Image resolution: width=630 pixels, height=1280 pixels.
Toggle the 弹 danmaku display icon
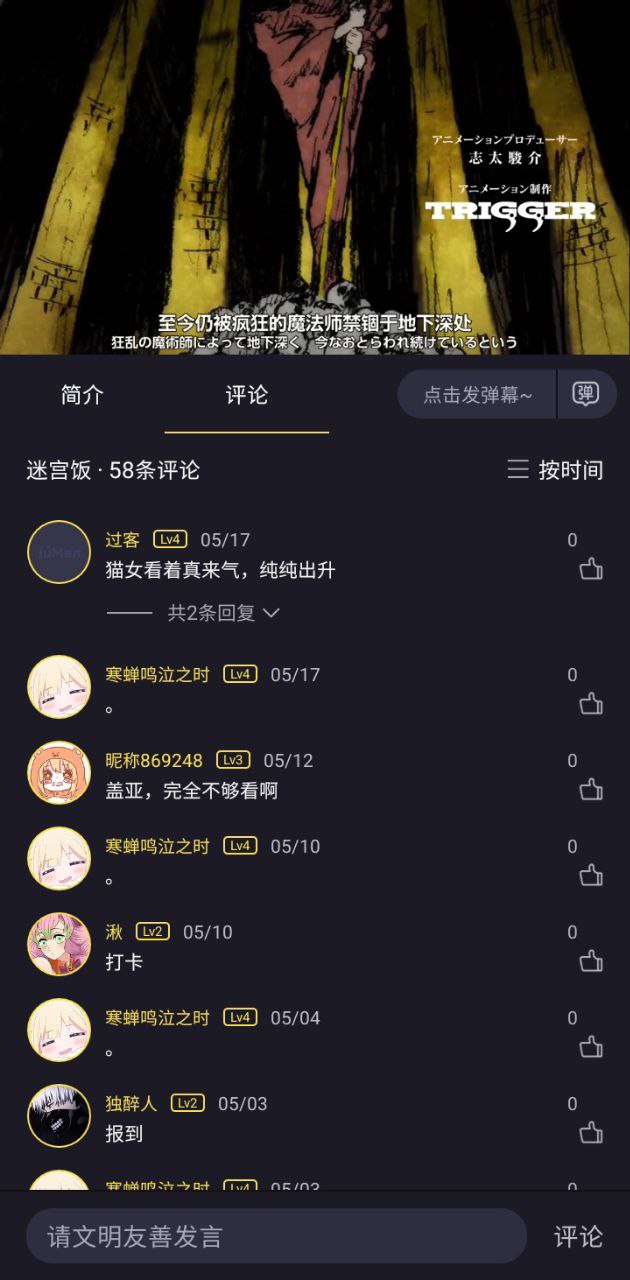586,394
